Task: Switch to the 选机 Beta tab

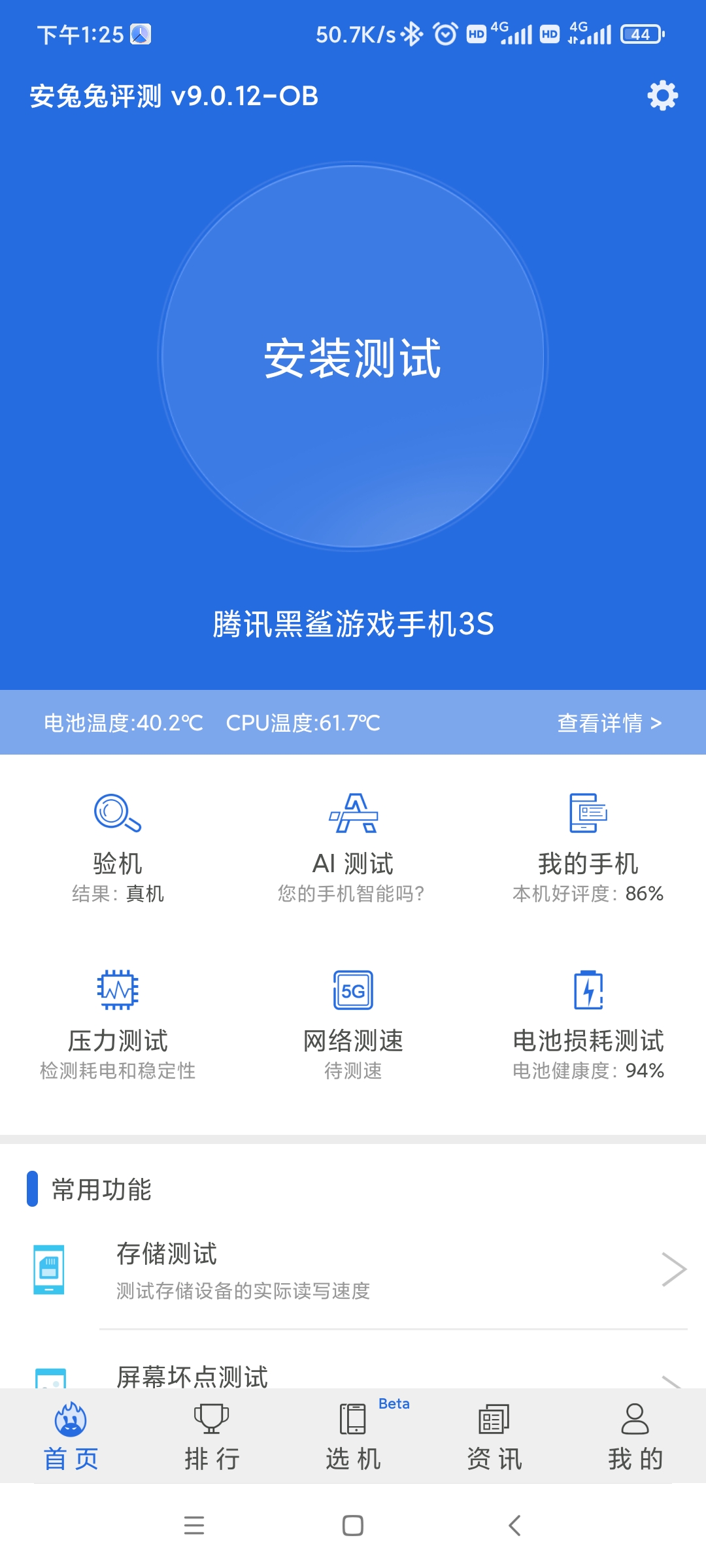Action: [x=353, y=1437]
